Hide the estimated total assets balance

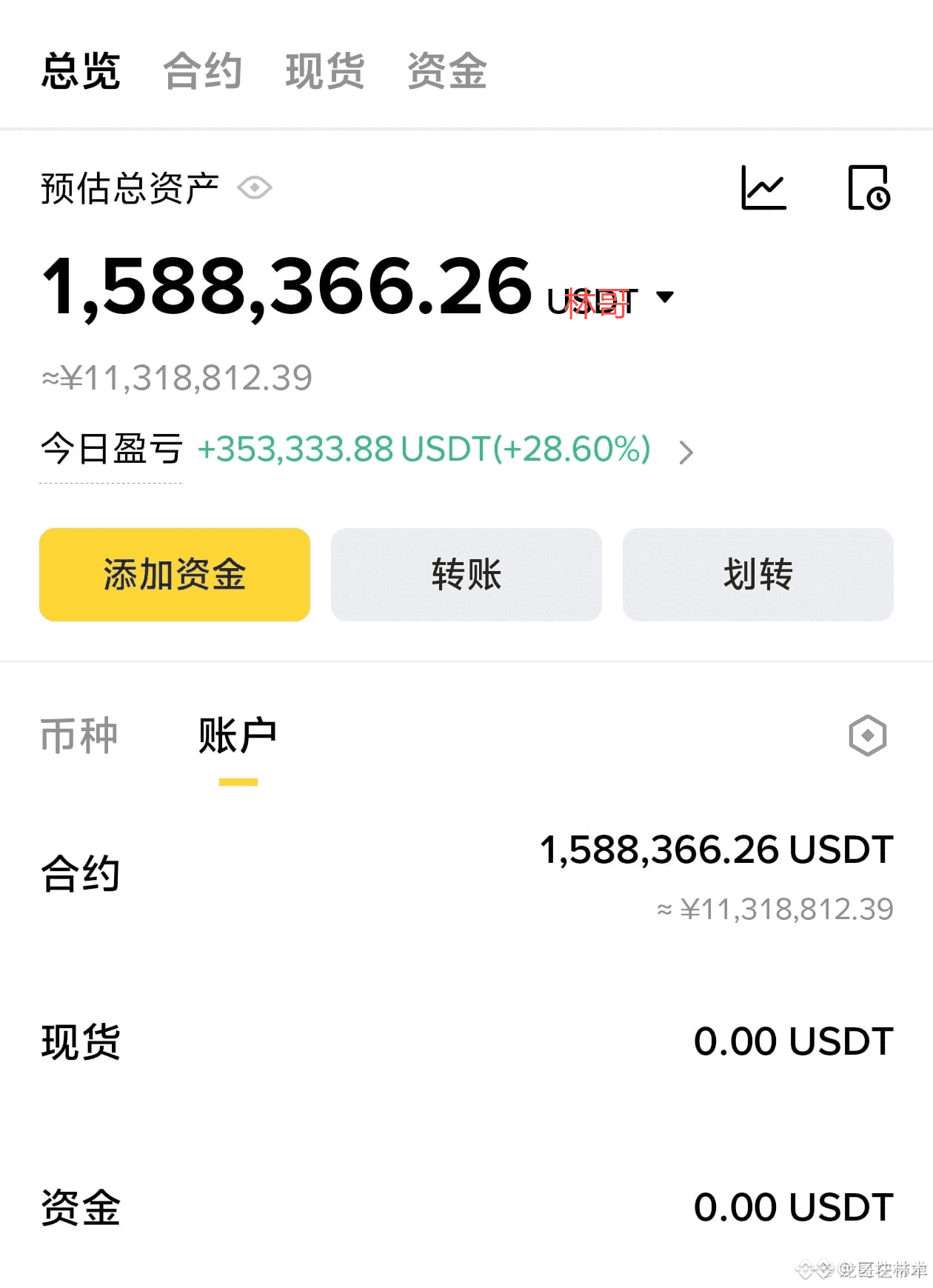click(x=255, y=188)
